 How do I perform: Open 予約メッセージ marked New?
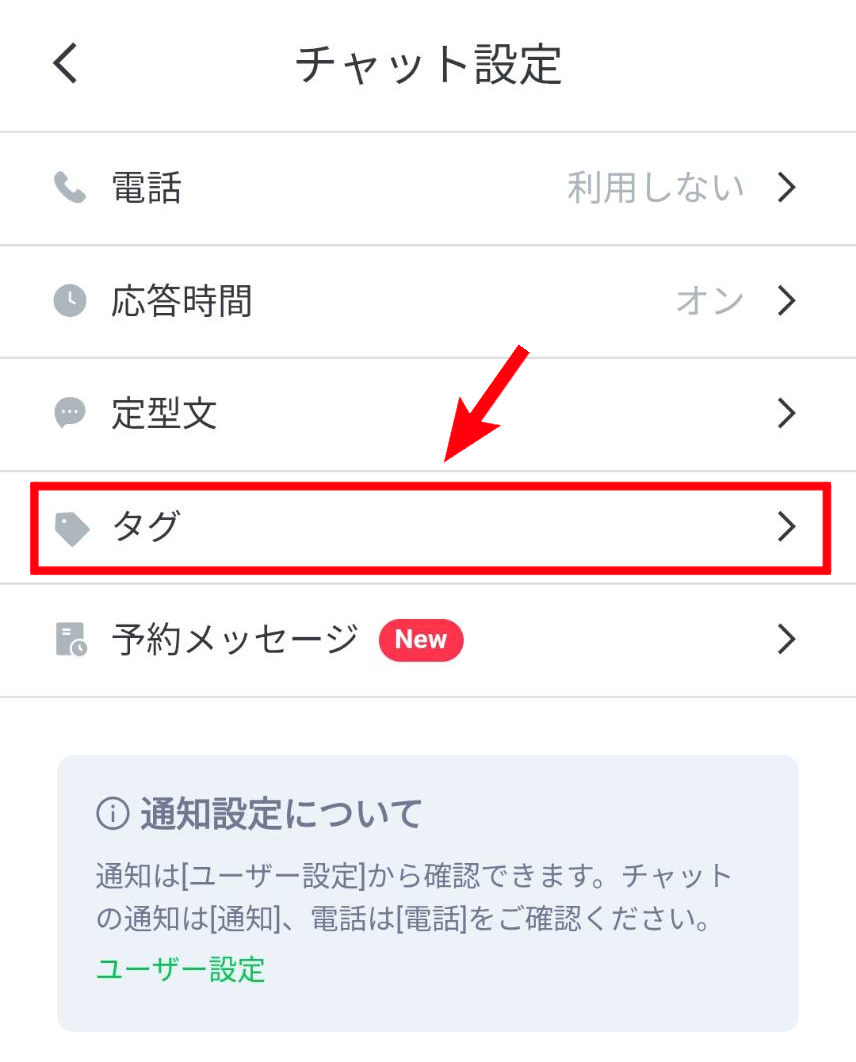point(428,640)
